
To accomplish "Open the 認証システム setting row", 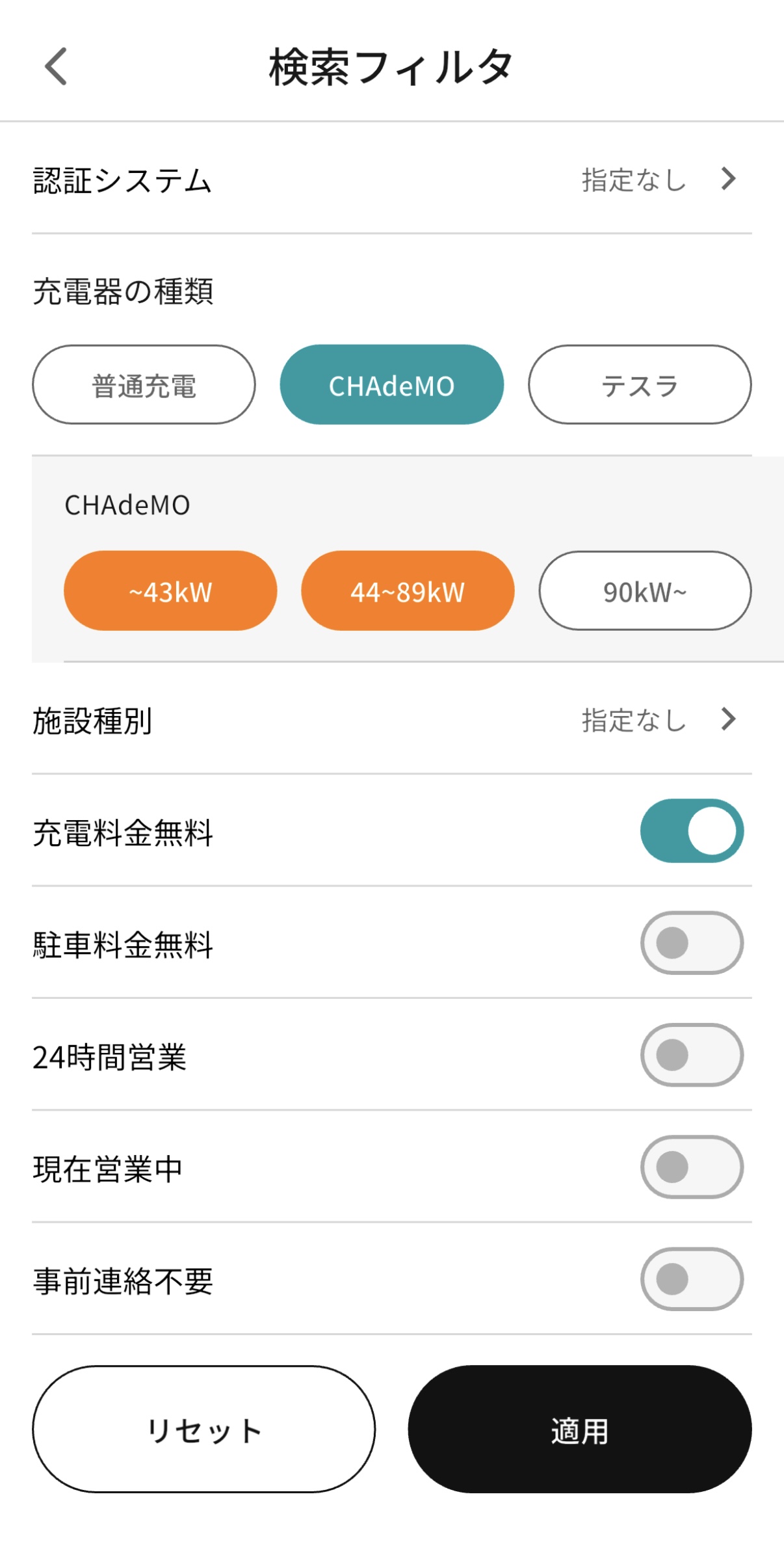I will 391,179.
